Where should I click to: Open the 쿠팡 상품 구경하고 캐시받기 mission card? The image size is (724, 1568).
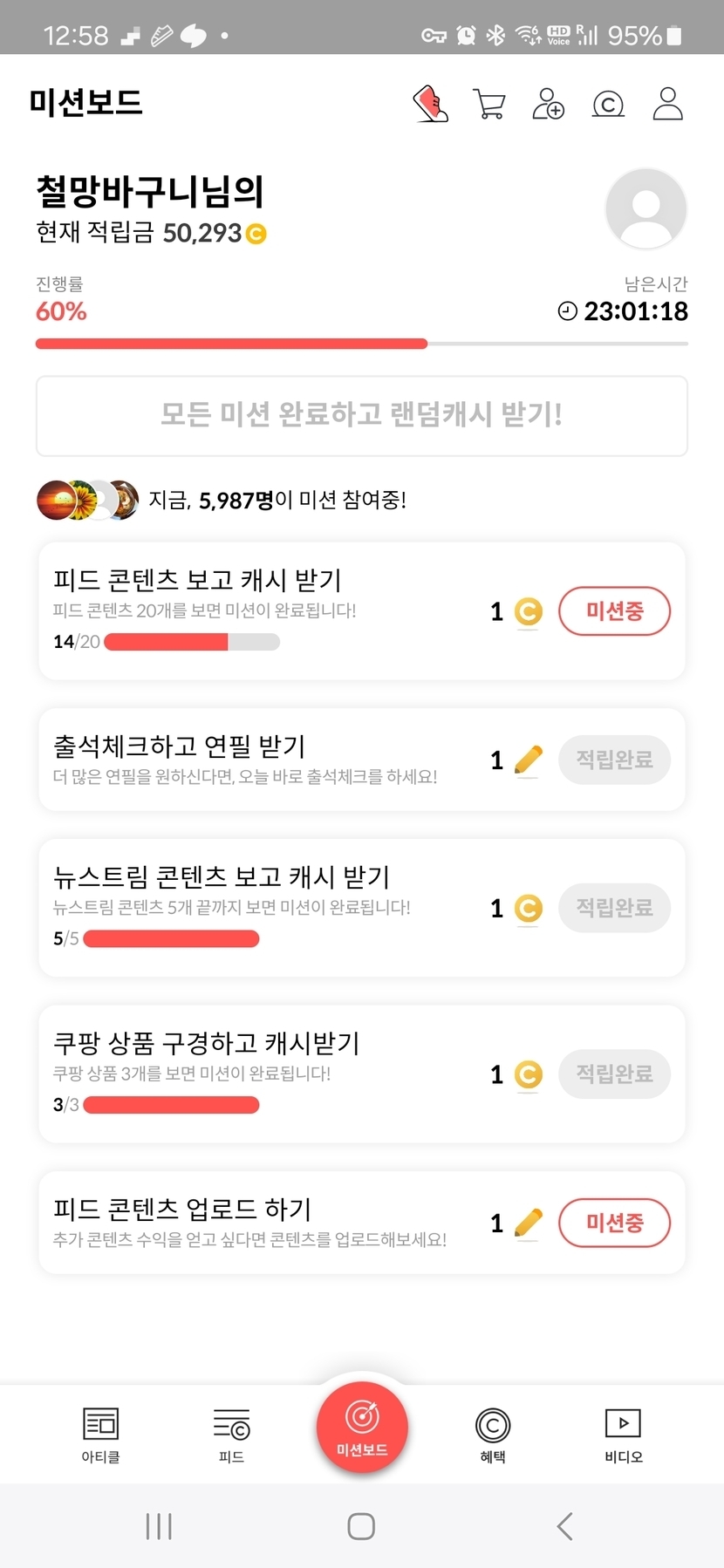click(x=262, y=1073)
